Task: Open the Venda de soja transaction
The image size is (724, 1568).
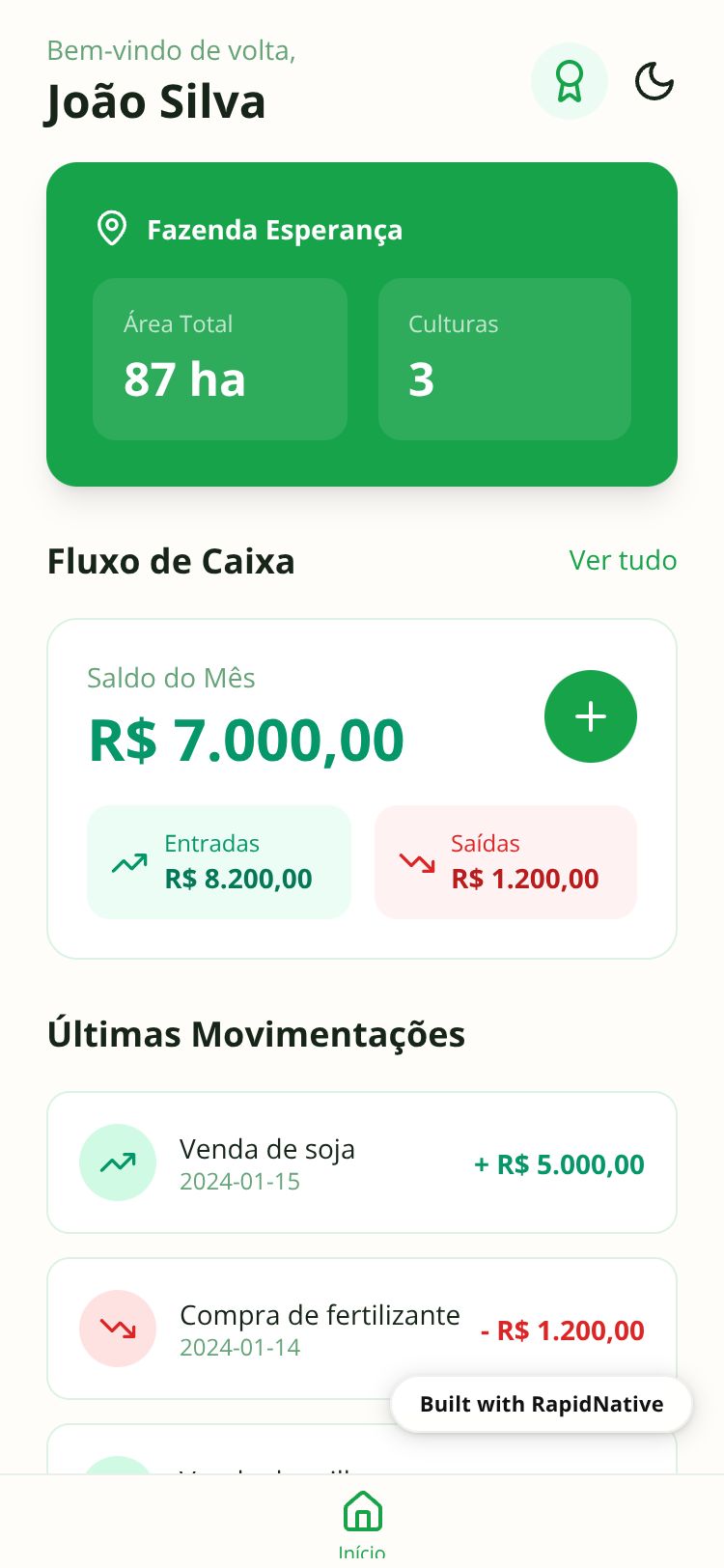Action: click(x=362, y=1162)
